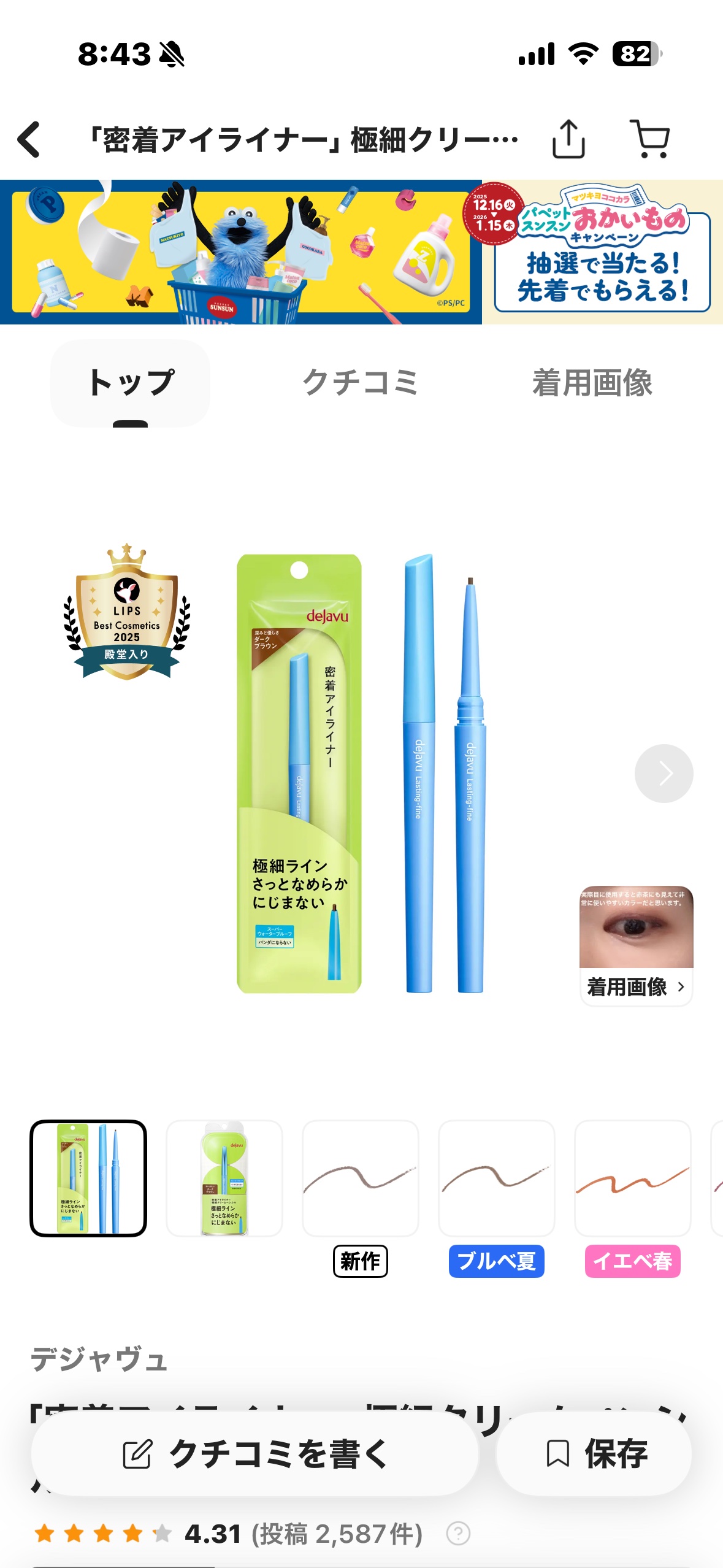The height and width of the screenshot is (1568, 723).
Task: Open the デジャヴュ brand link
Action: click(x=99, y=1359)
